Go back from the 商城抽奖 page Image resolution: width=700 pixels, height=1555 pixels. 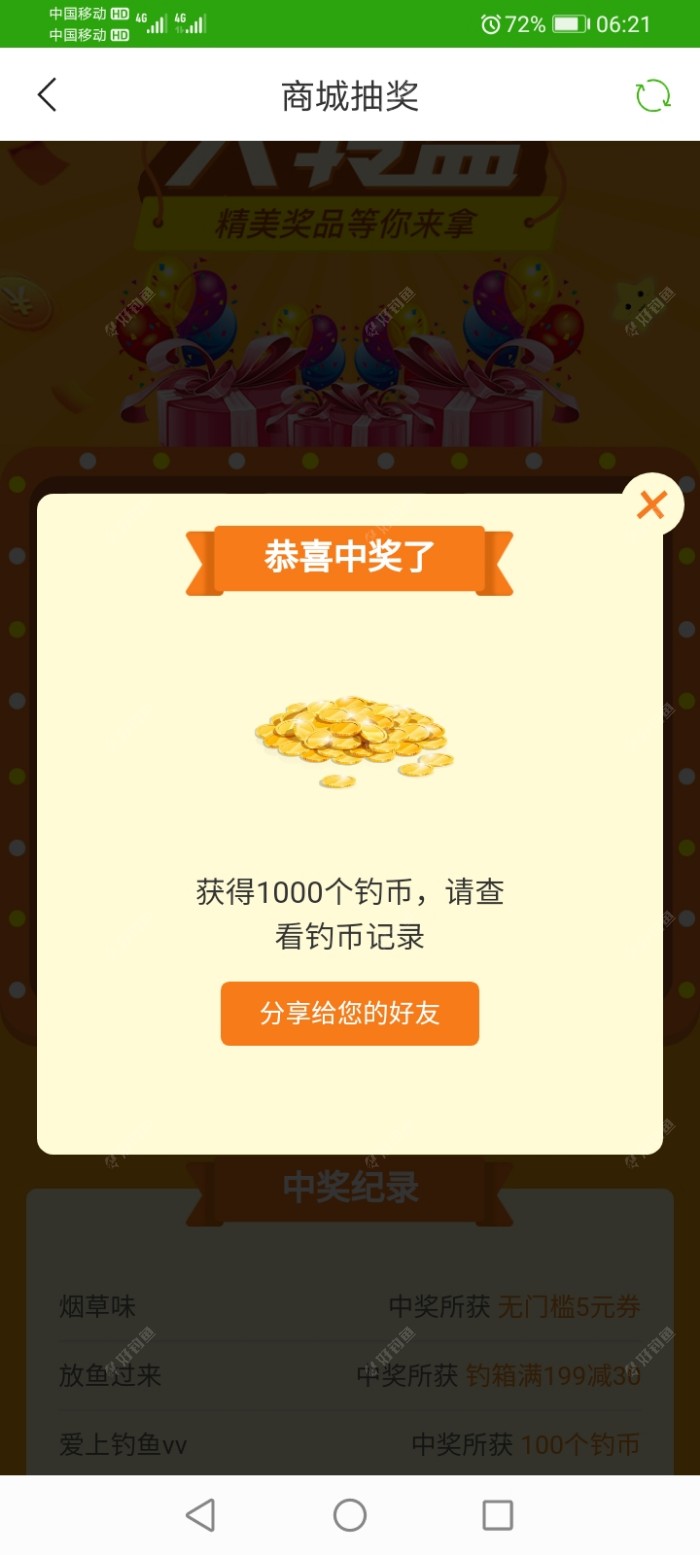pos(47,95)
